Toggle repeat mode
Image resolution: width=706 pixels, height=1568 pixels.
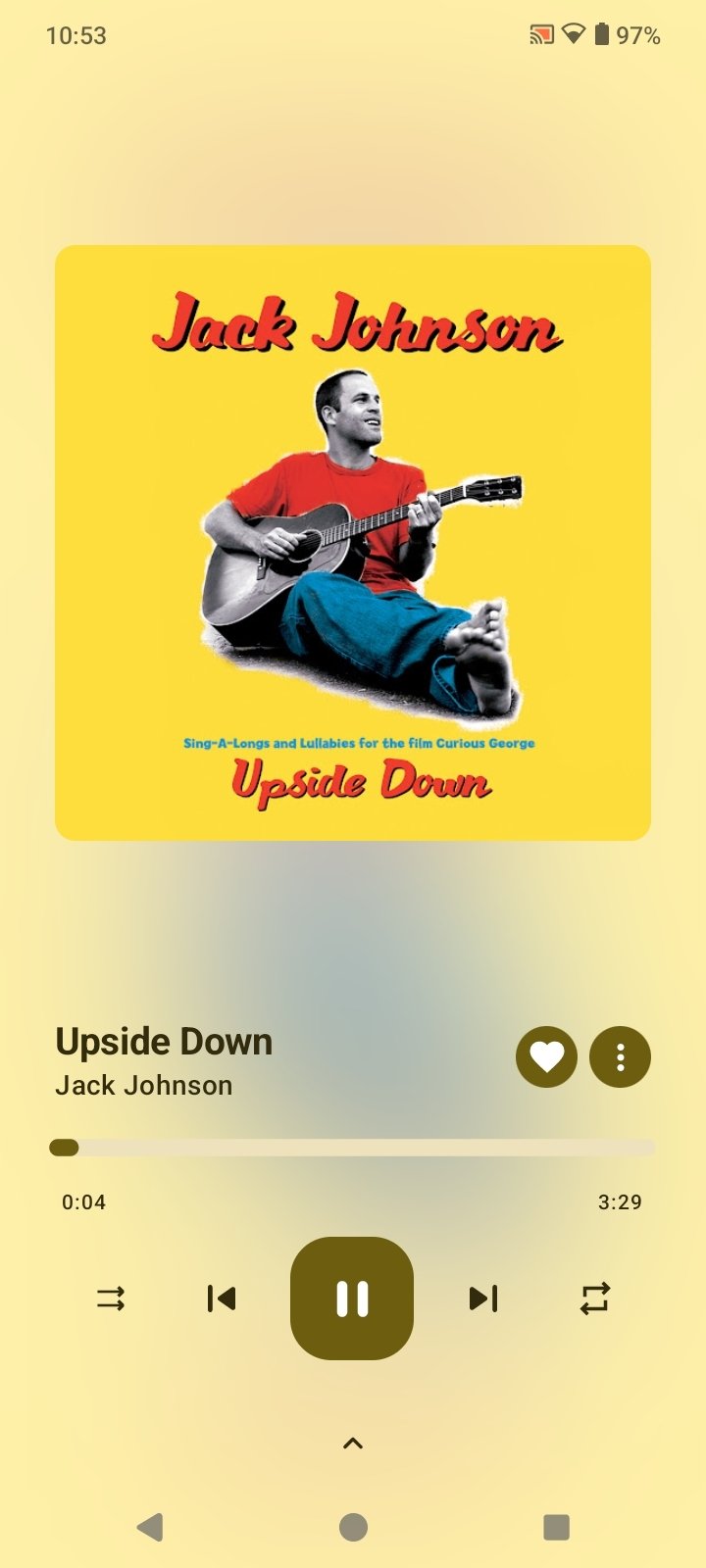click(x=594, y=1298)
